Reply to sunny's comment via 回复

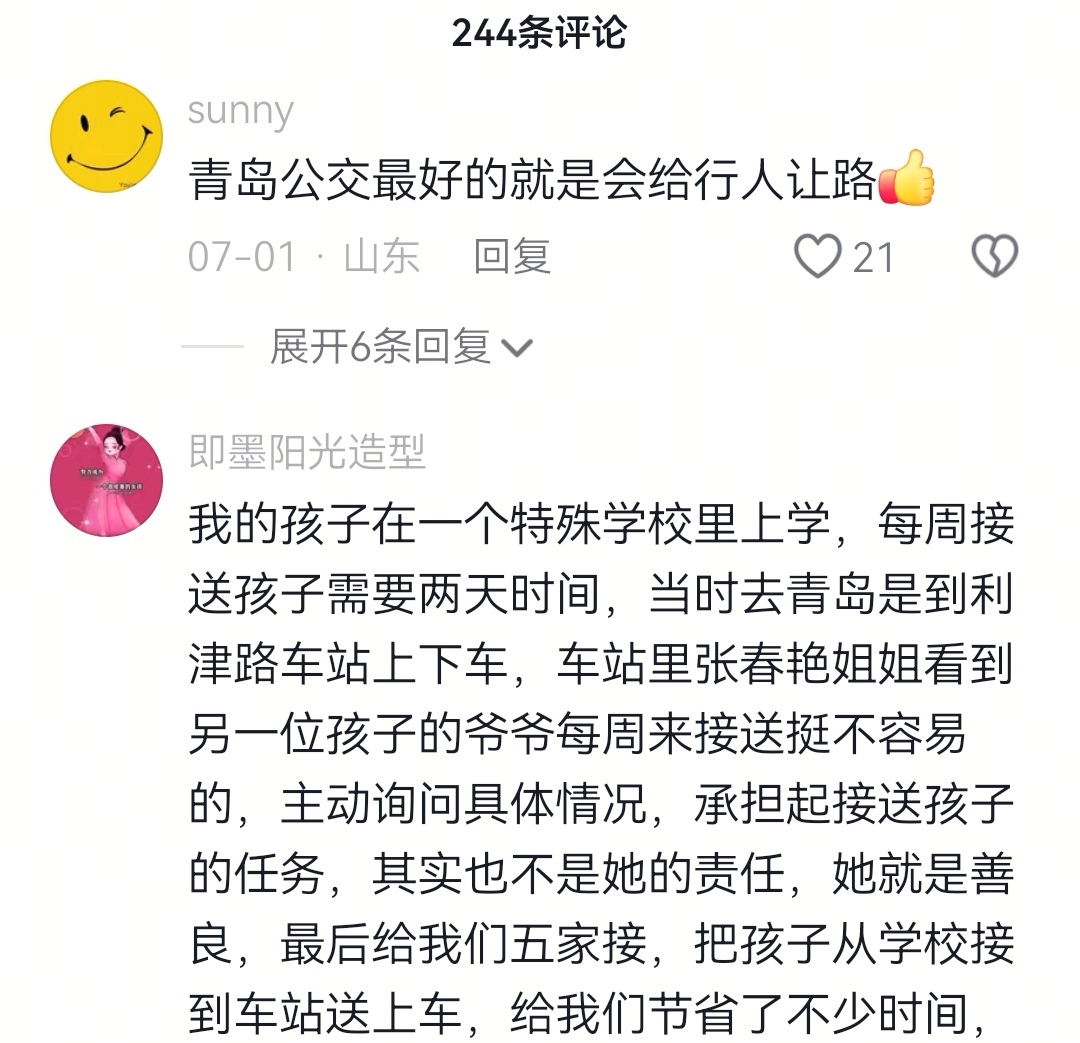(512, 257)
